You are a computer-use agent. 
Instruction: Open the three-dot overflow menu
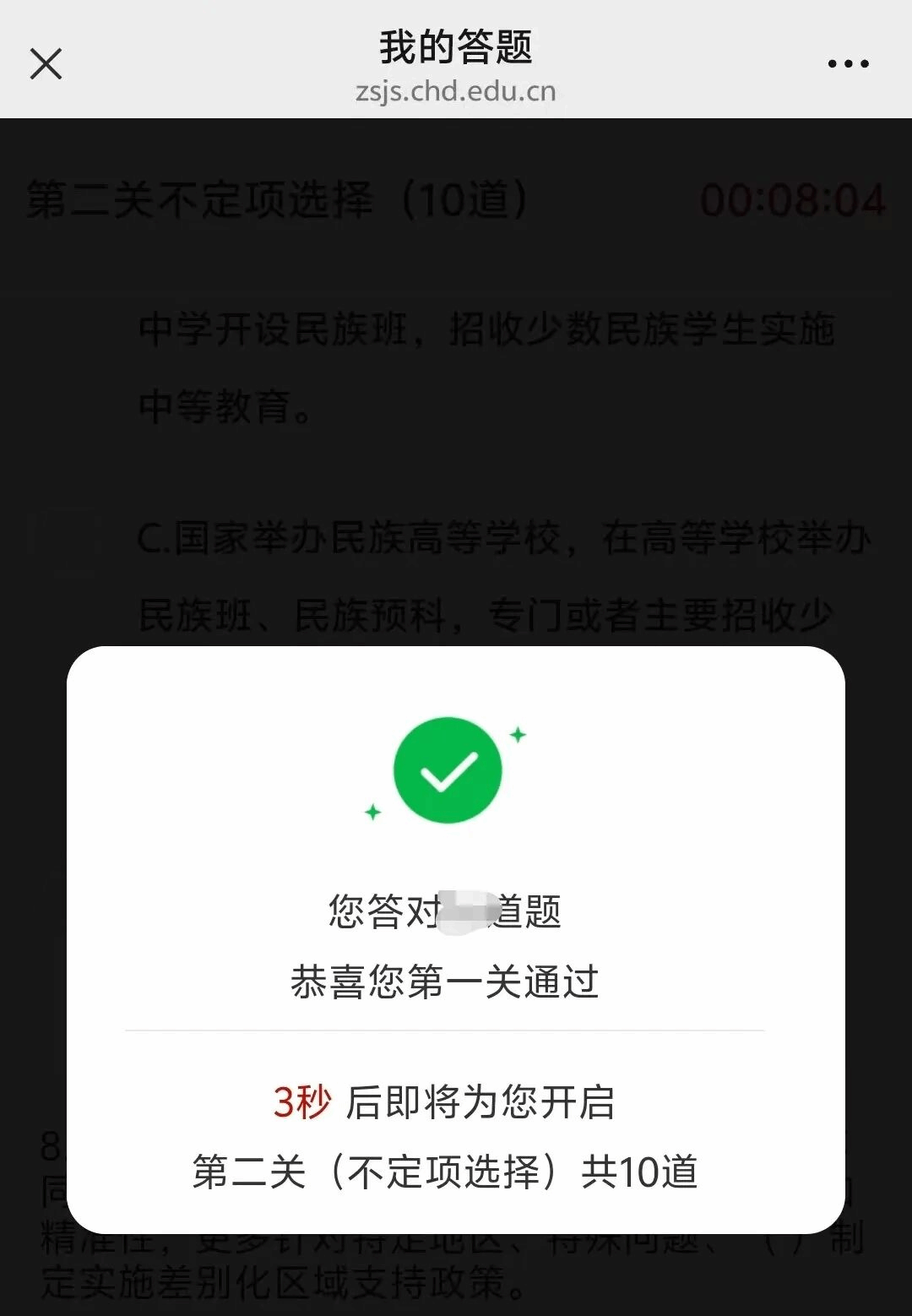click(848, 63)
